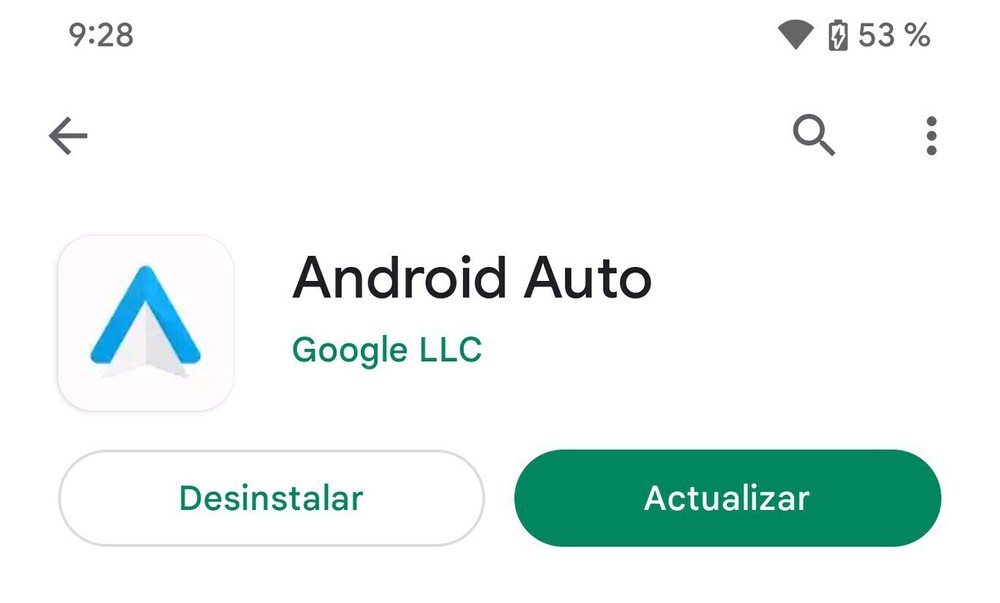Go back with the arrow icon
The width and height of the screenshot is (1000, 603).
click(68, 136)
